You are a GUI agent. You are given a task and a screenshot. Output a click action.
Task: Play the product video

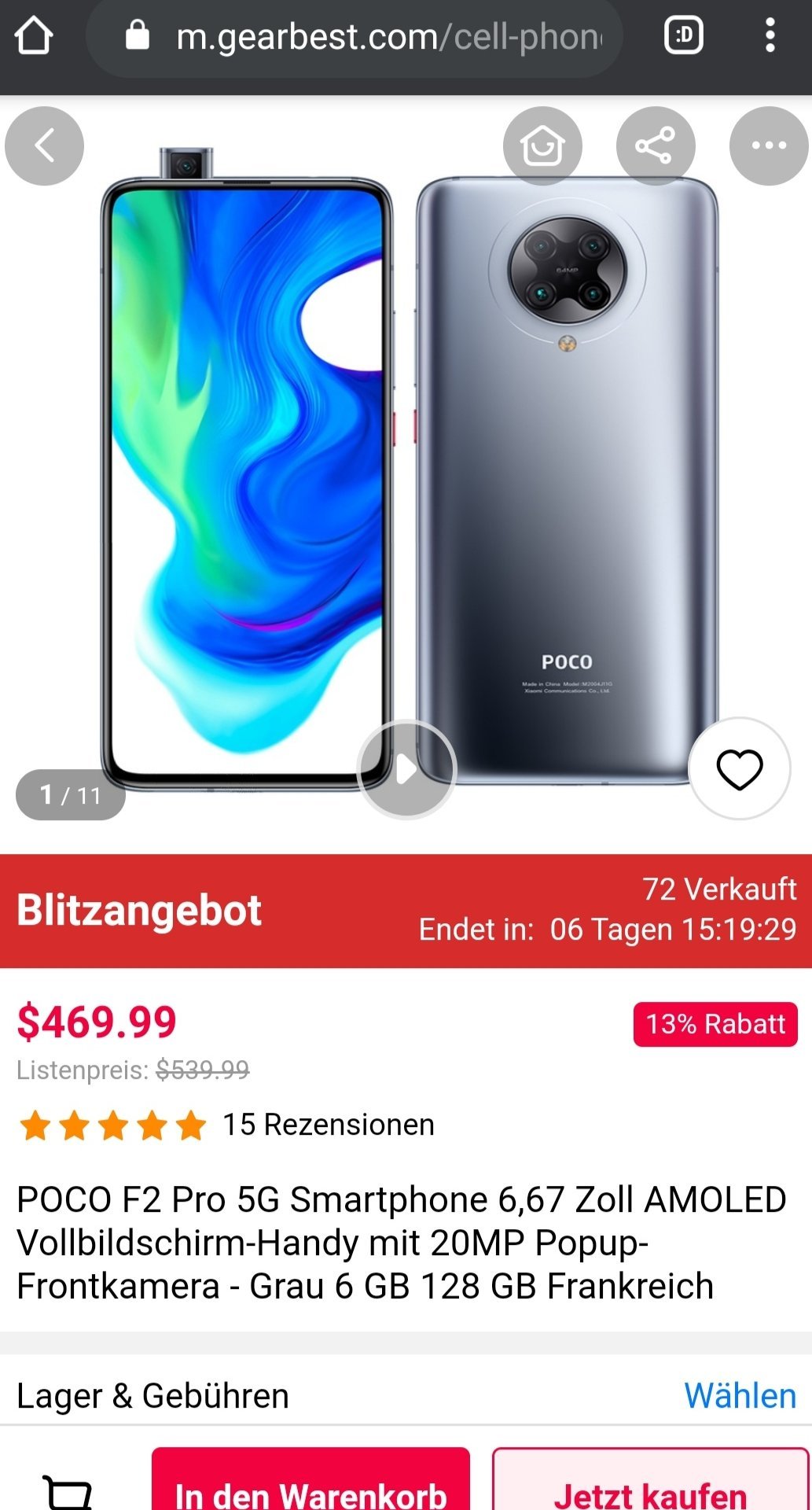coord(406,769)
